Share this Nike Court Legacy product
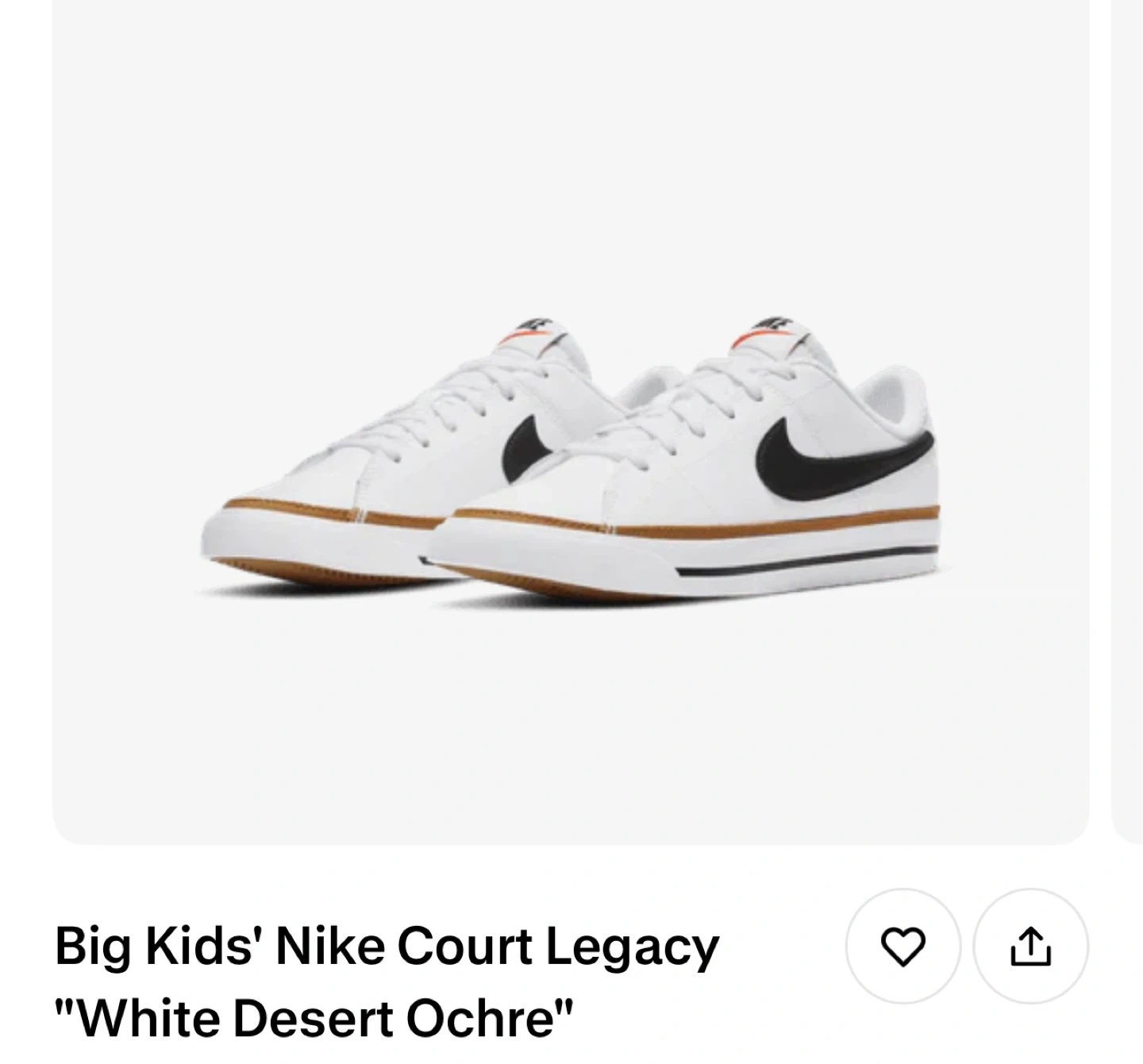Viewport: 1143px width, 1064px height. pyautogui.click(x=1030, y=946)
